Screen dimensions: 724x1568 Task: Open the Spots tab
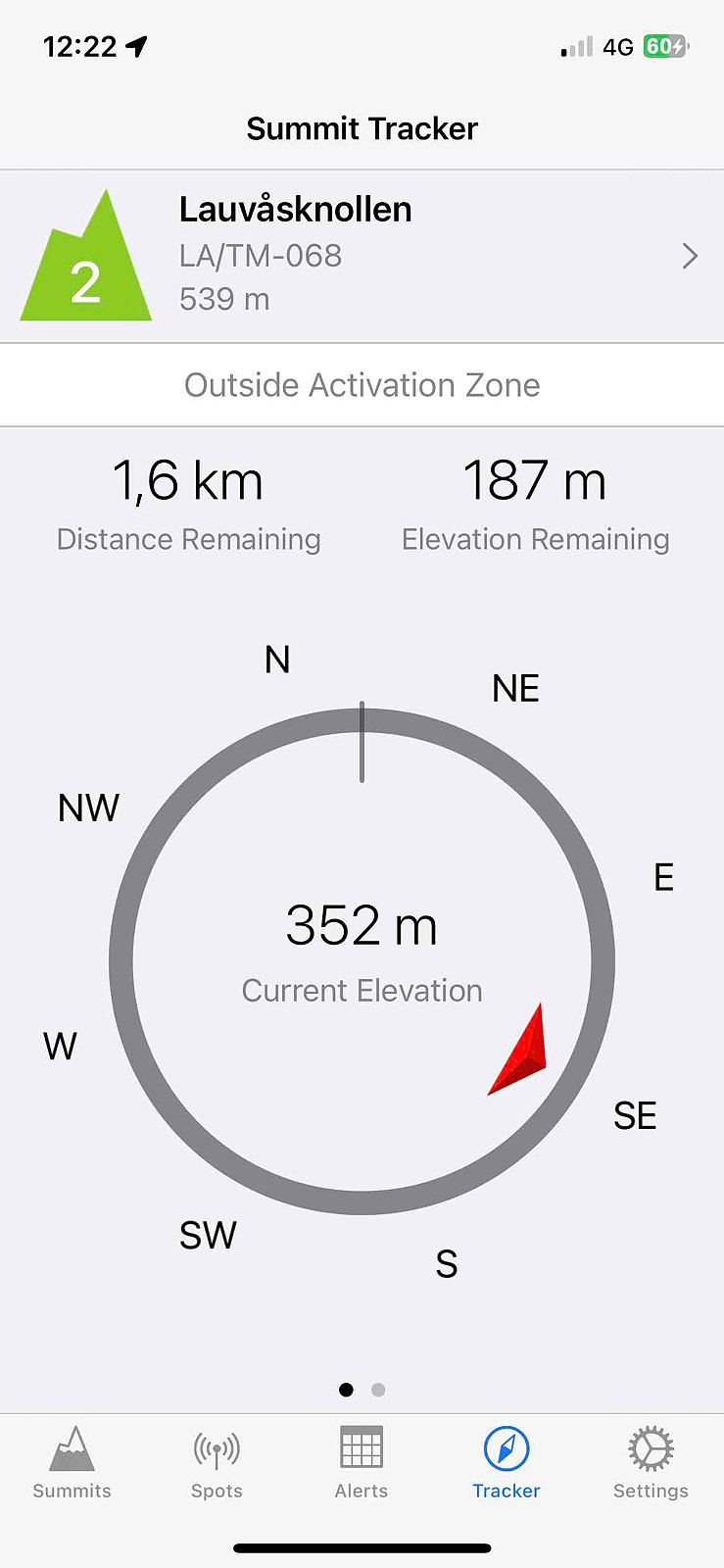click(x=217, y=1463)
